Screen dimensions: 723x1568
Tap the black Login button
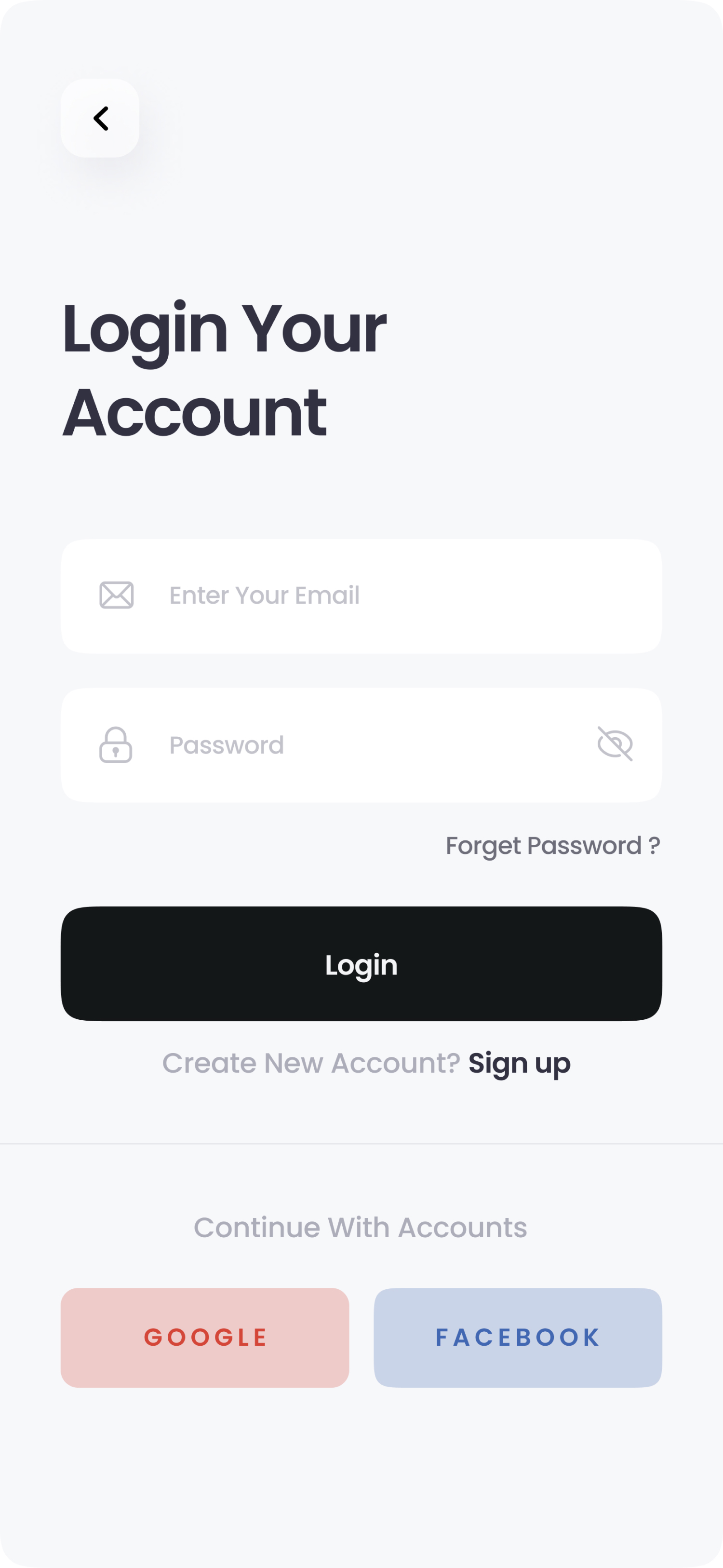[361, 964]
